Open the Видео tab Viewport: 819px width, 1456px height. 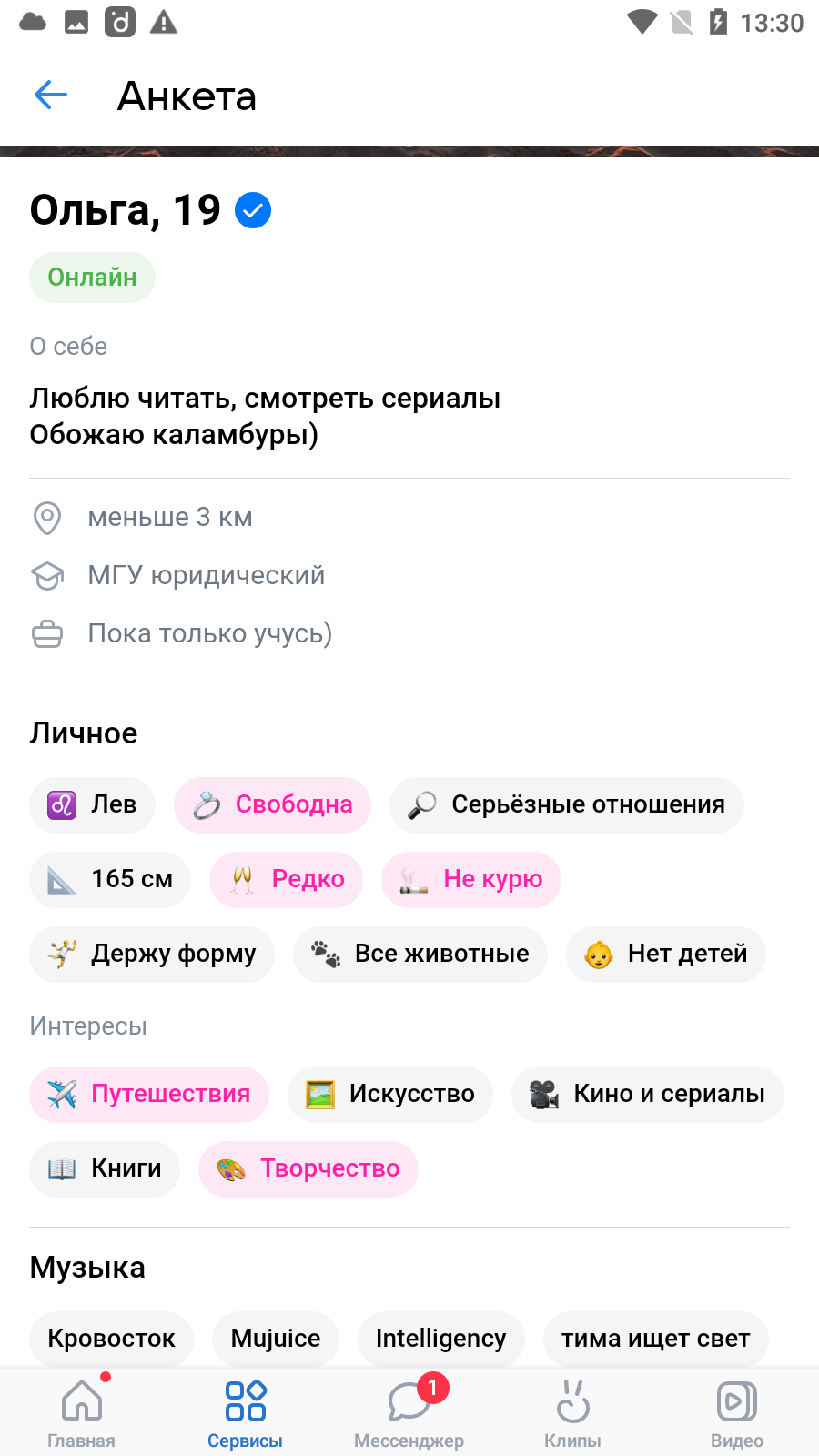(x=737, y=1412)
